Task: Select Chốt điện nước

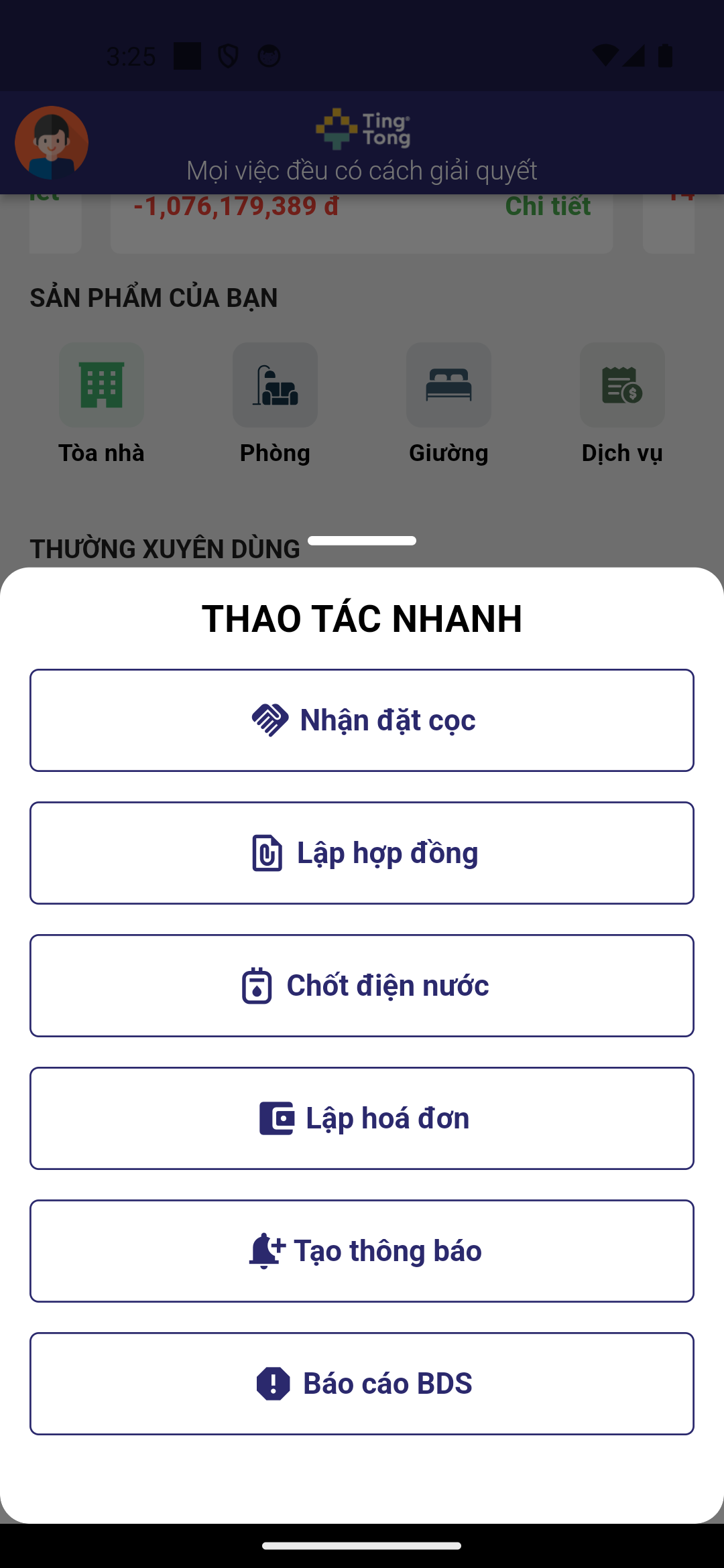Action: click(x=362, y=986)
